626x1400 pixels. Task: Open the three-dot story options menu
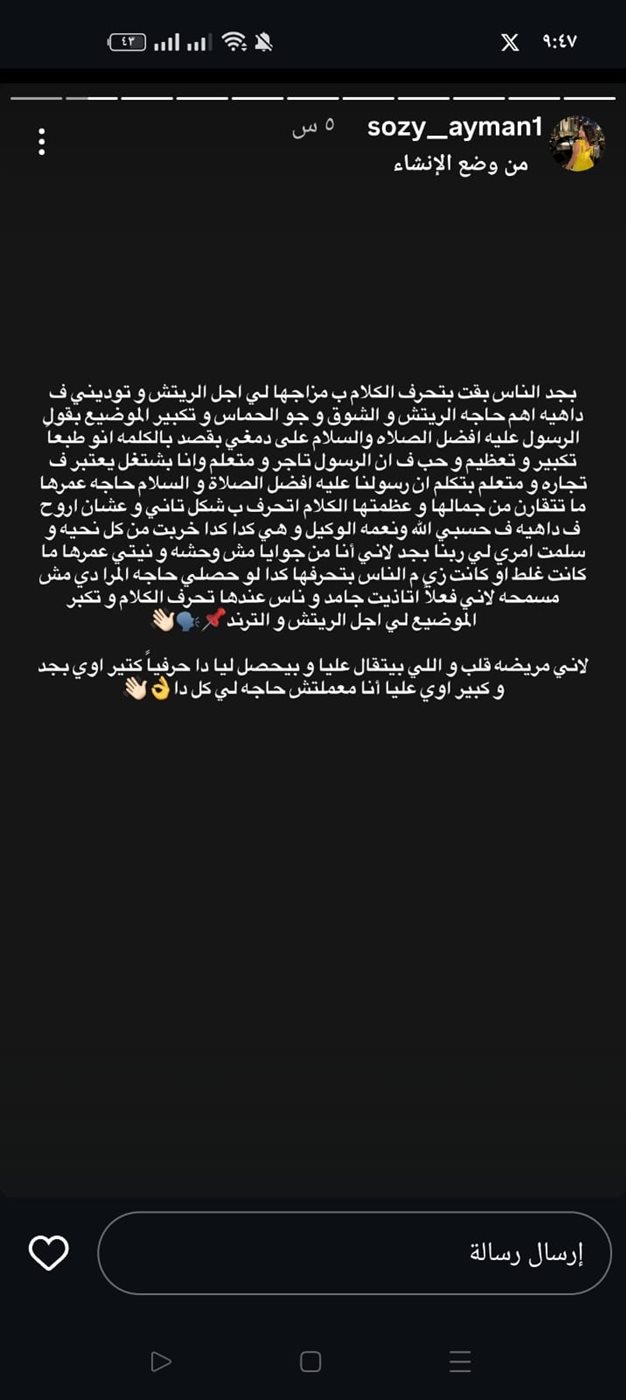(41, 142)
